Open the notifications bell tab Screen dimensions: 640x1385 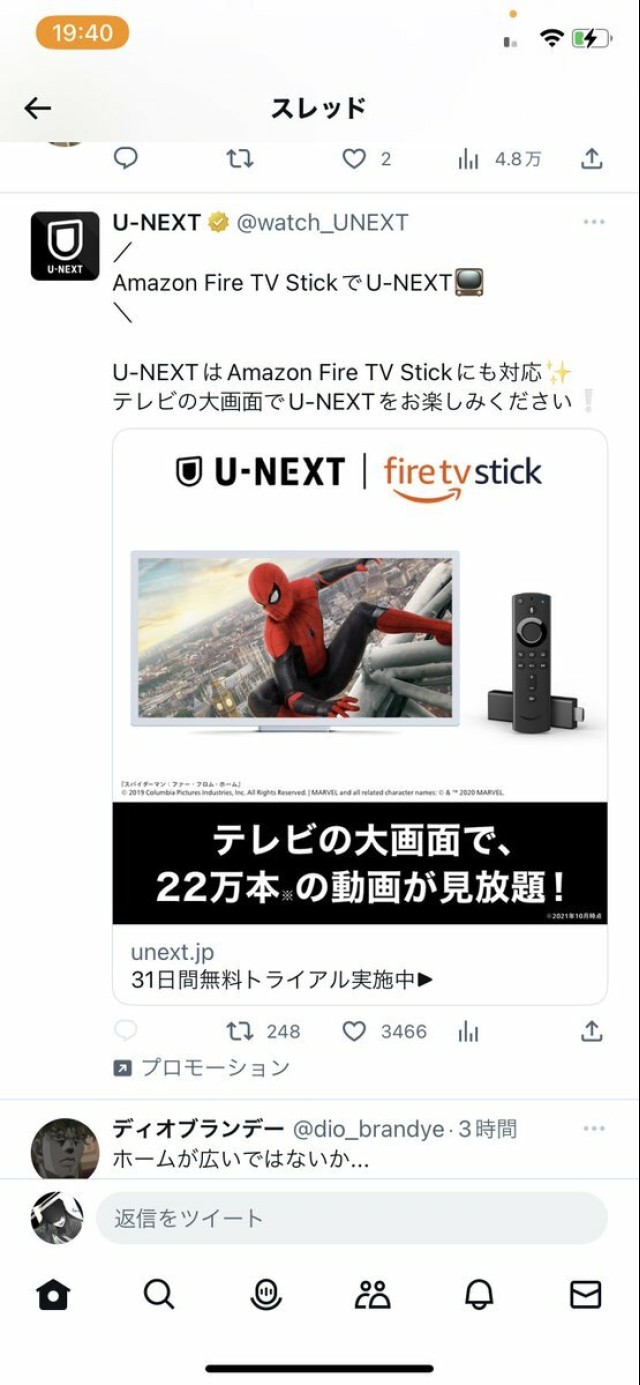[x=479, y=1295]
